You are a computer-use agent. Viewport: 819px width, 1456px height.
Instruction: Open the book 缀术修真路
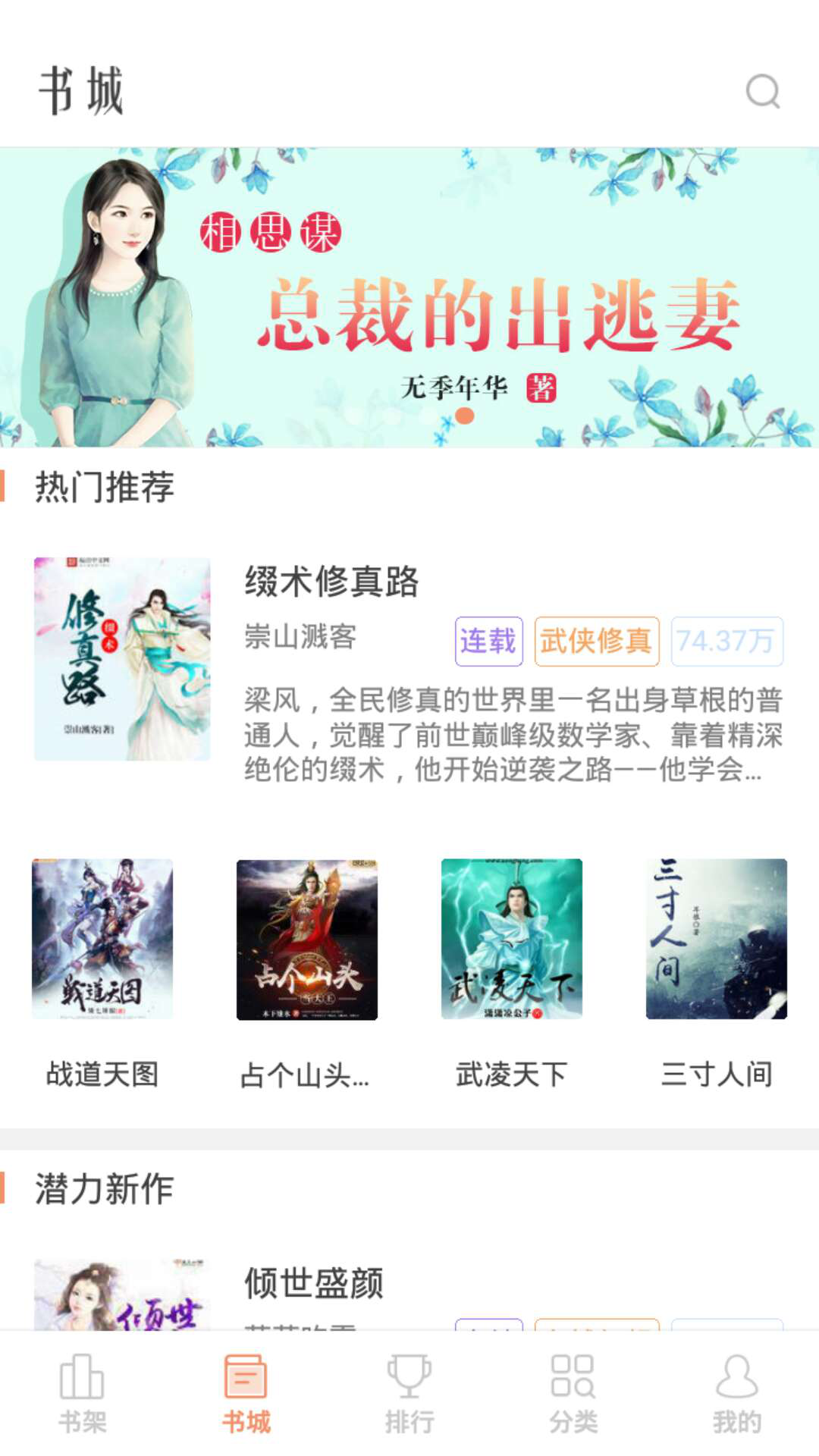[331, 582]
